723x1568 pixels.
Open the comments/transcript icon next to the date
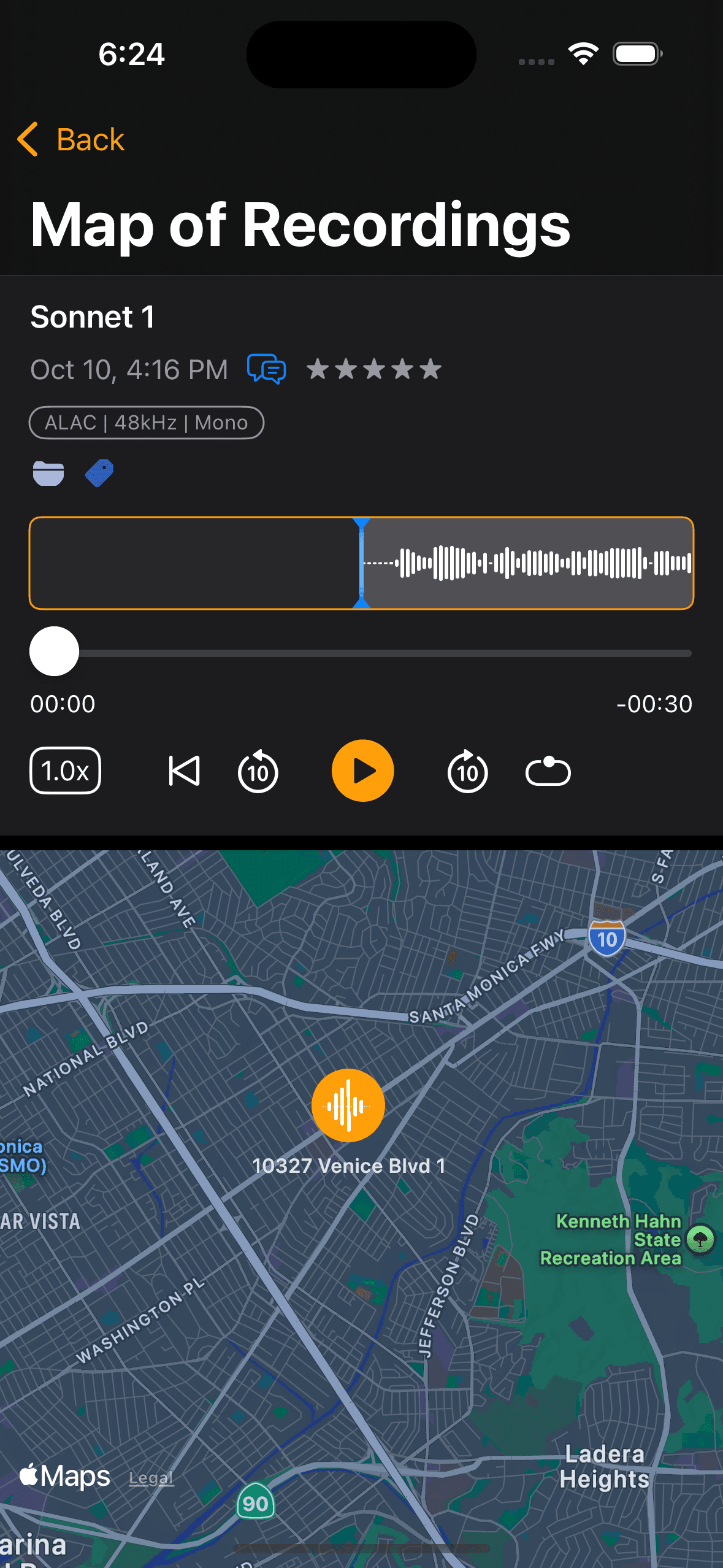tap(266, 369)
